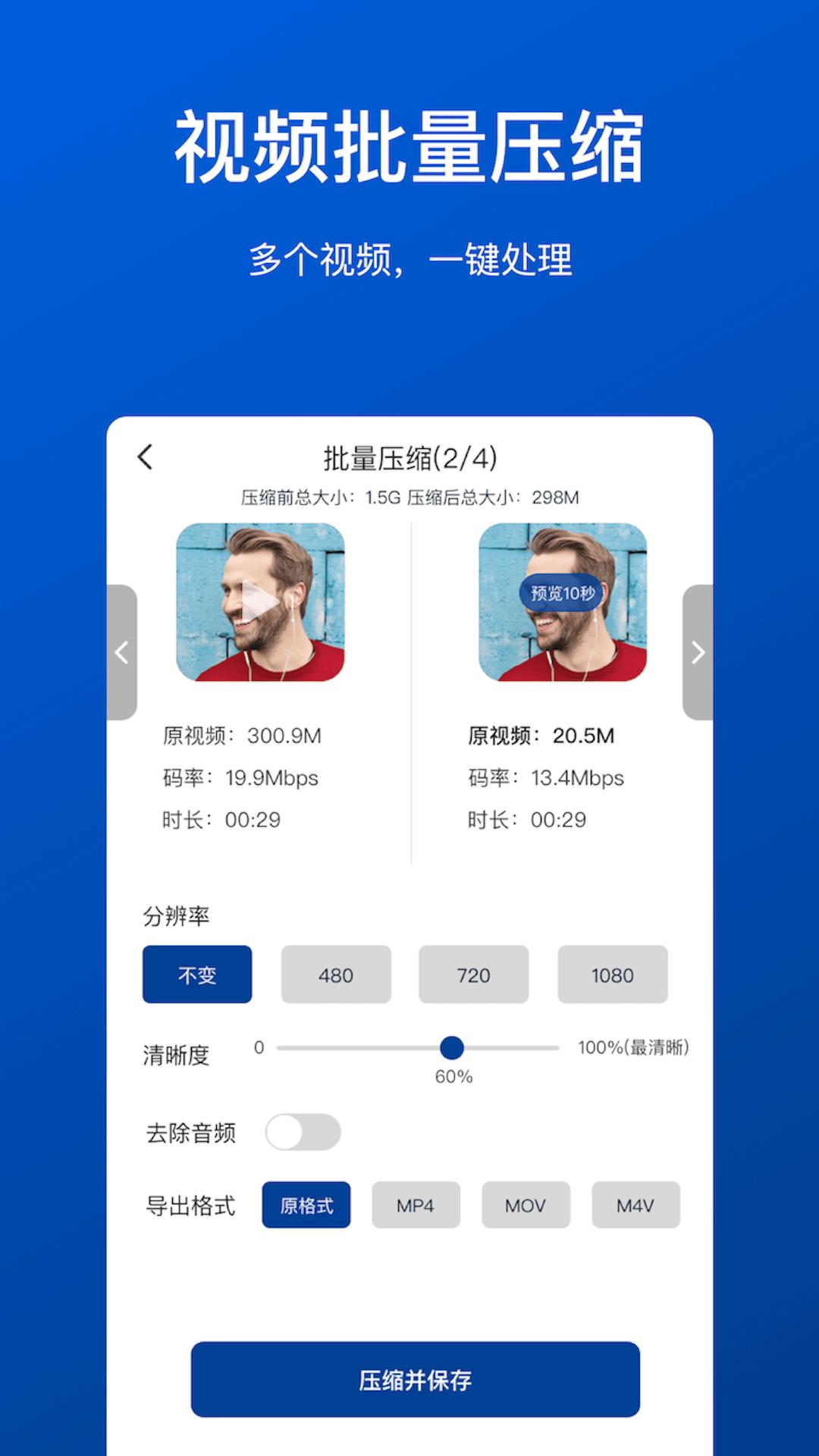The image size is (819, 1456).
Task: Select M4V as the export format
Action: (x=635, y=1205)
